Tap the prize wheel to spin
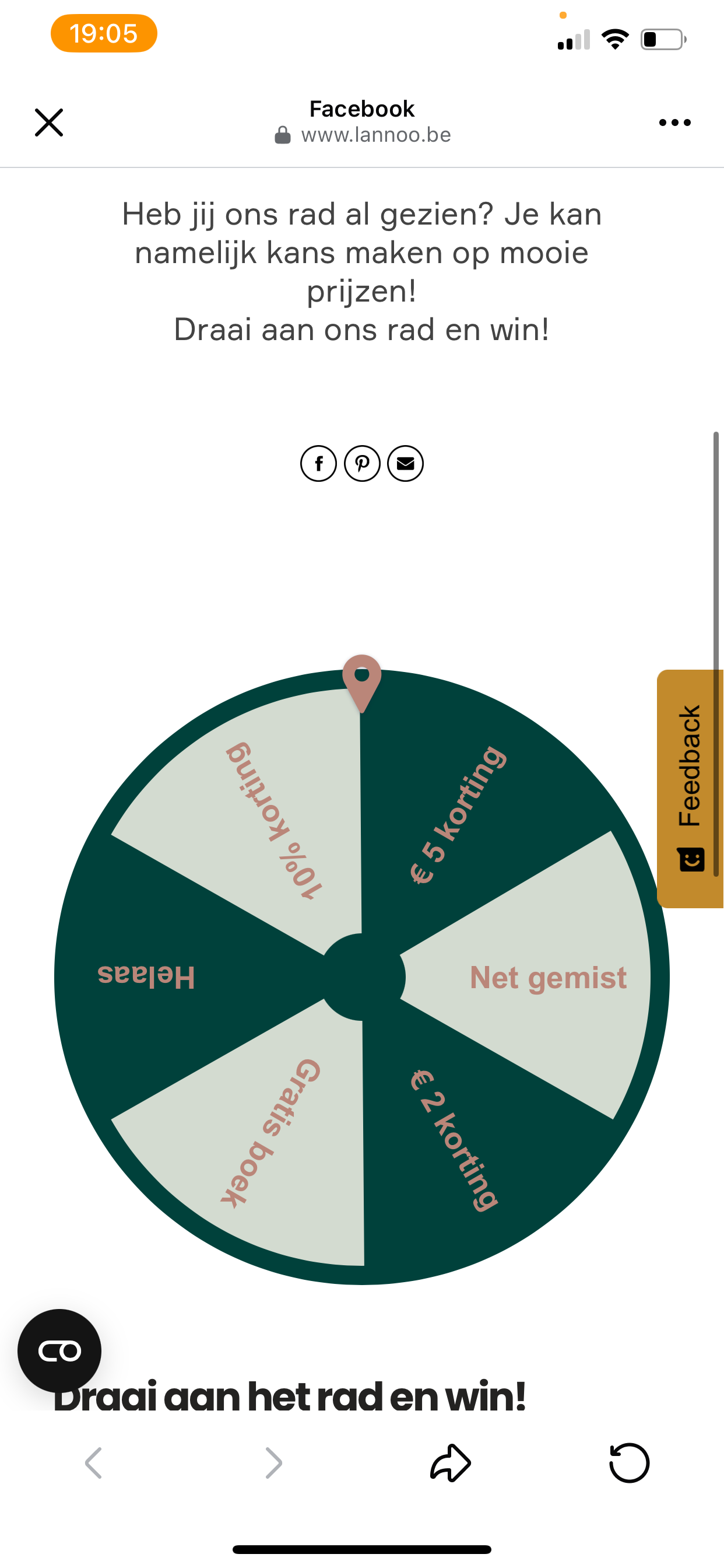Screen dimensions: 724x1568 (x=362, y=977)
